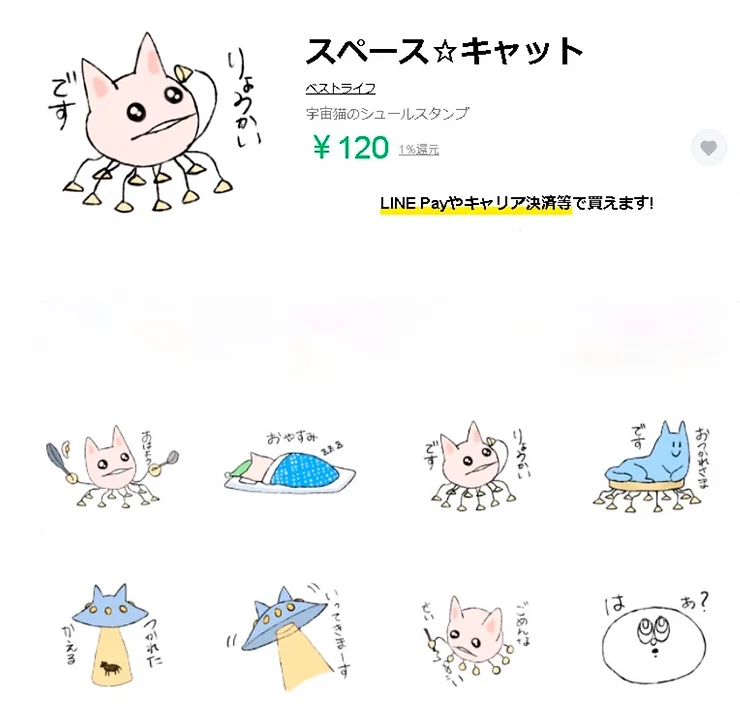Add Space Cat stickers to wishlist heart
The height and width of the screenshot is (706, 740).
[708, 148]
